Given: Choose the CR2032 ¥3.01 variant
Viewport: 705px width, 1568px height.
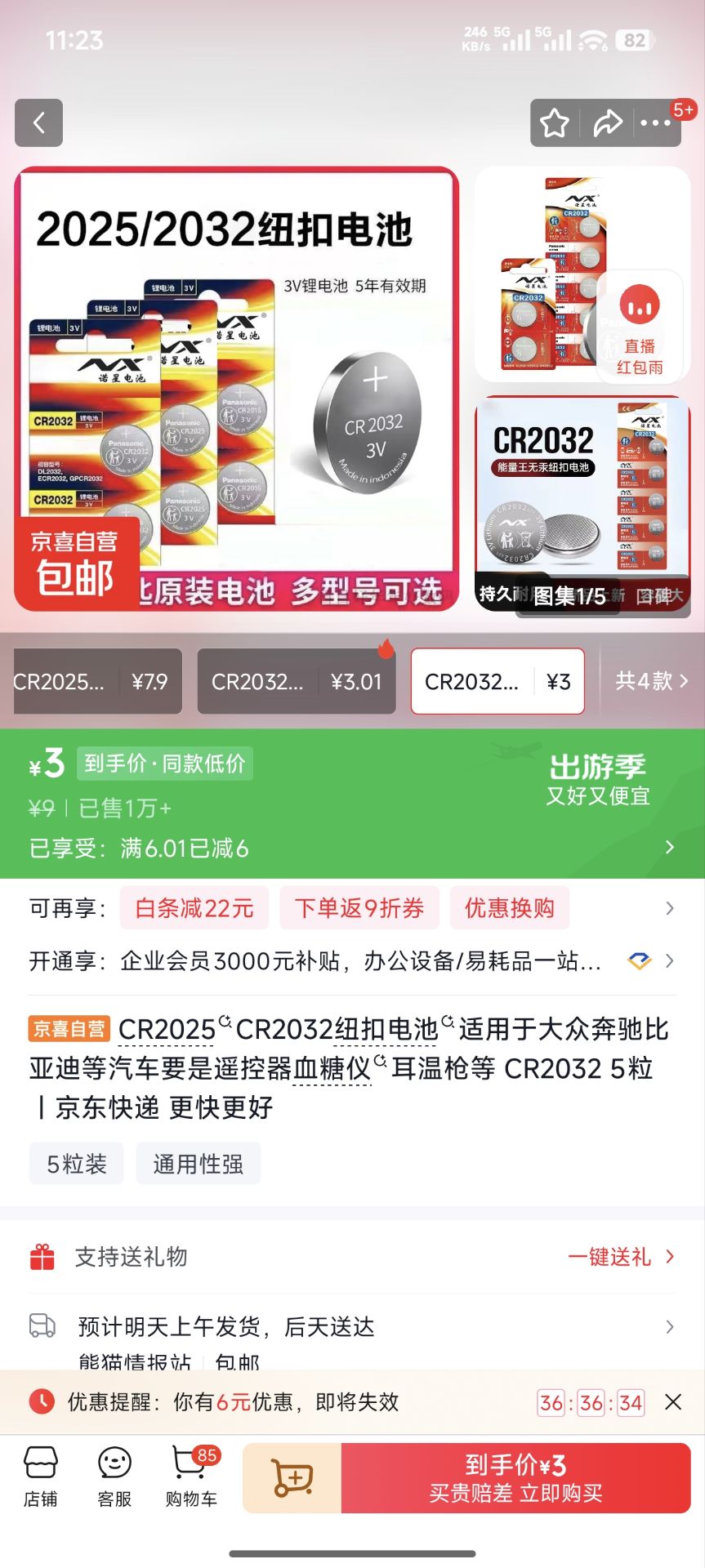Looking at the screenshot, I should (296, 681).
